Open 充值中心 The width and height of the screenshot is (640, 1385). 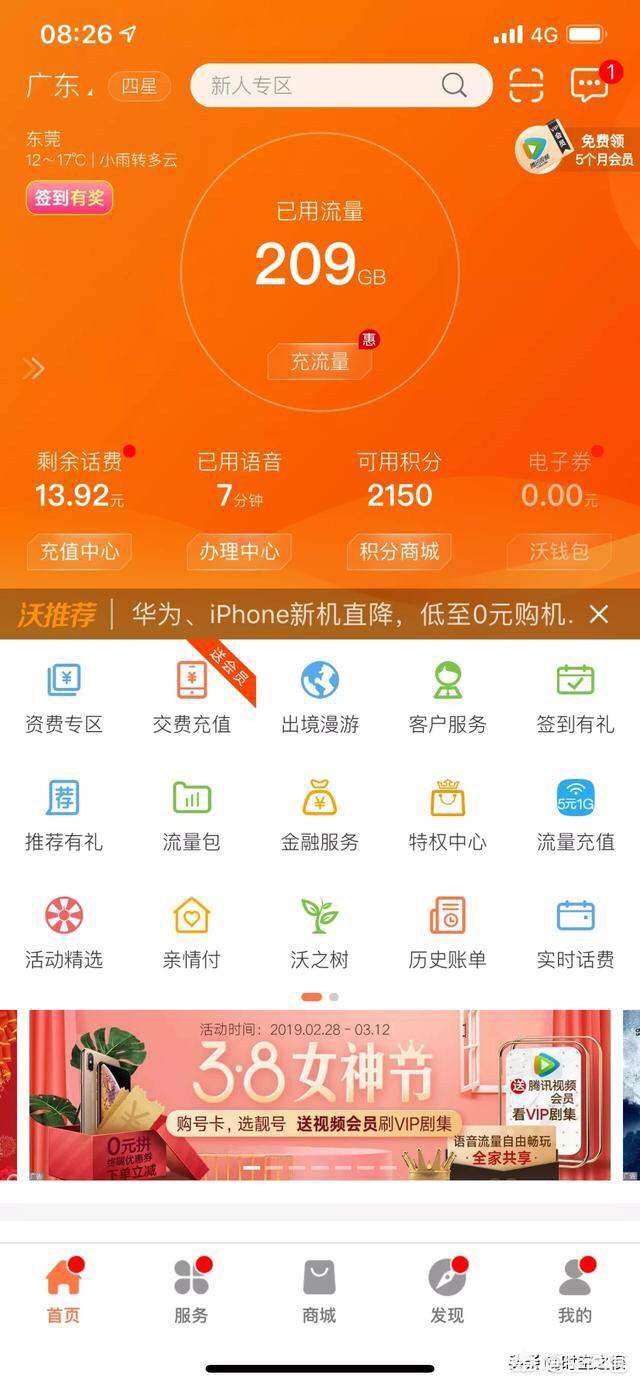pos(79,551)
